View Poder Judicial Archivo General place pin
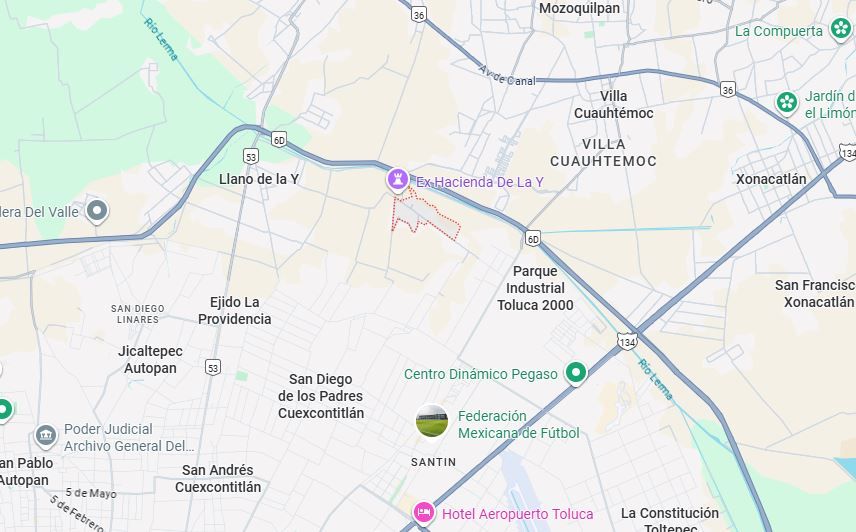Screen dimensions: 856x532 pyautogui.click(x=45, y=436)
